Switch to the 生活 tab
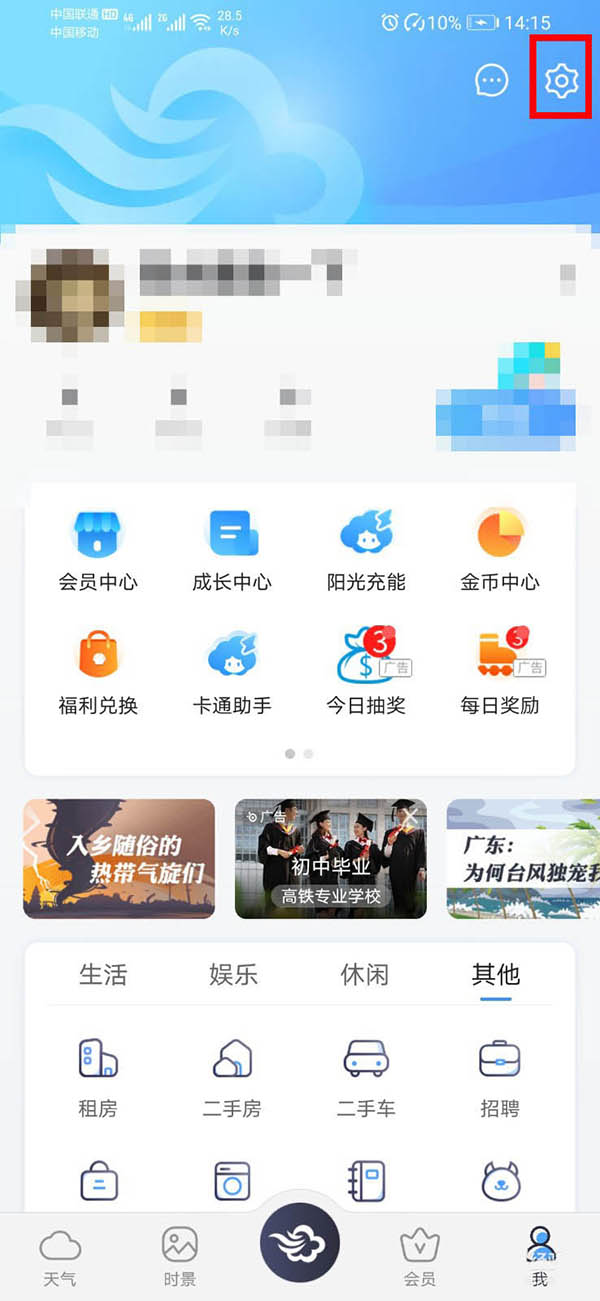This screenshot has height=1301, width=600. click(x=103, y=974)
